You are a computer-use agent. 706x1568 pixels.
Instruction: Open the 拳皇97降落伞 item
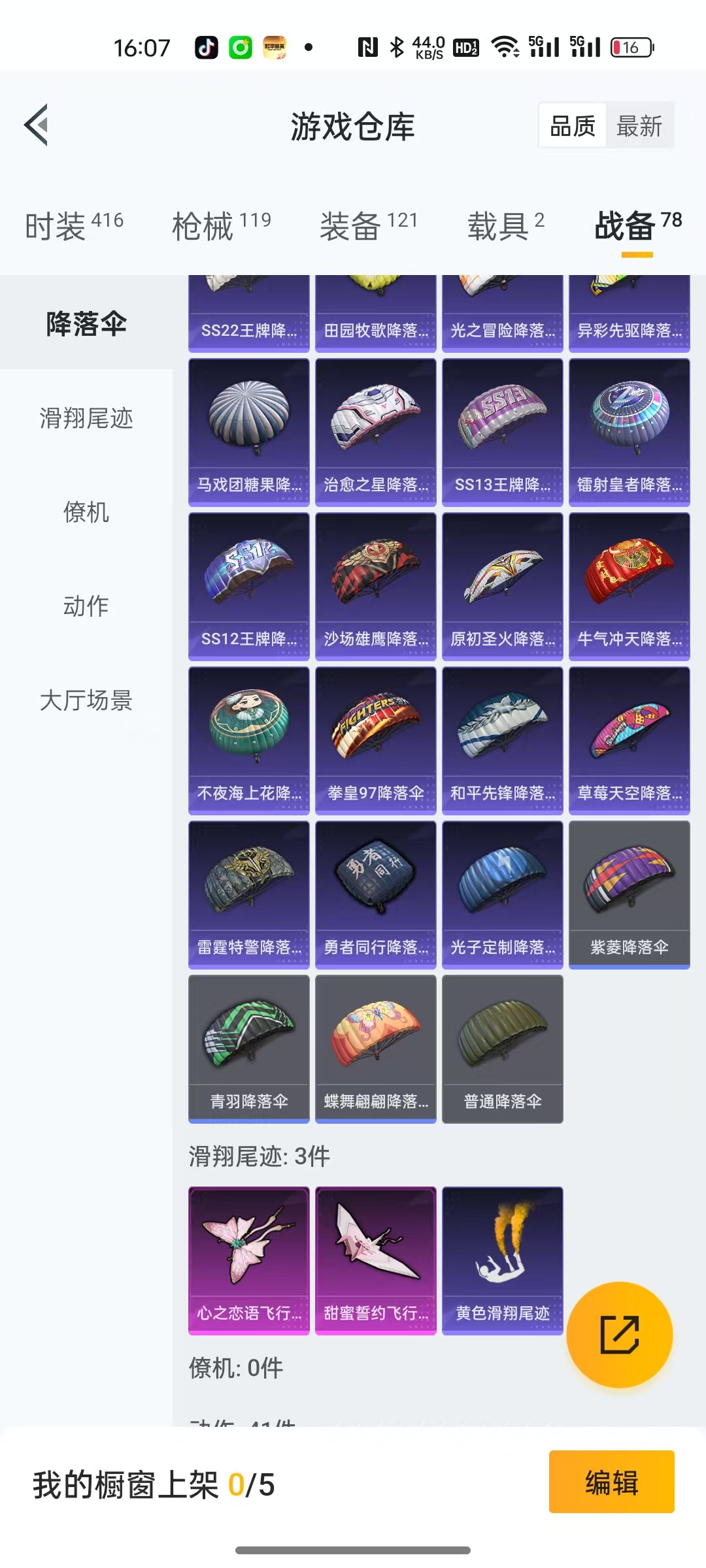[x=375, y=740]
